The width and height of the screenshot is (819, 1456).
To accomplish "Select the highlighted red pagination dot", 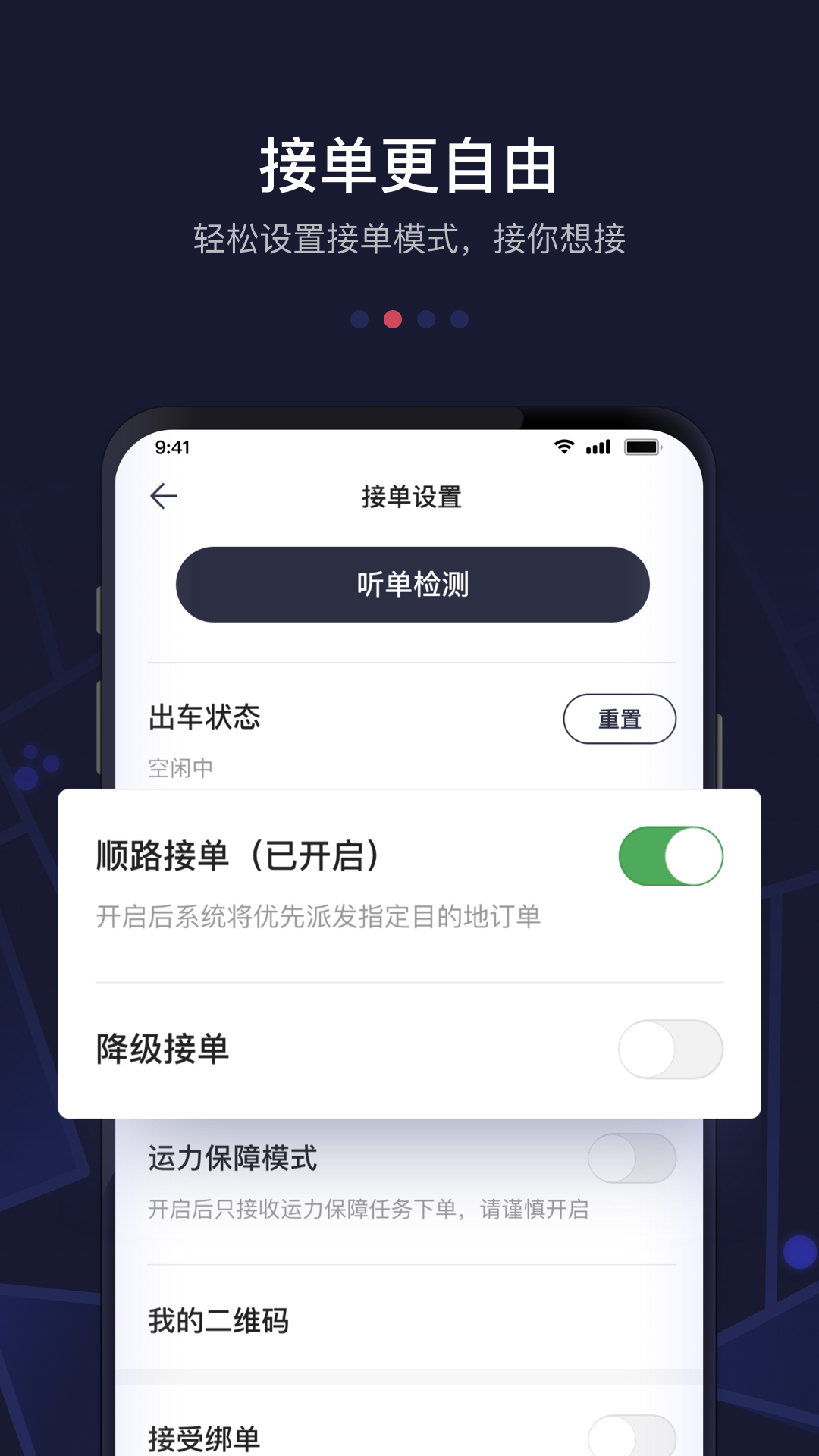I will point(391,320).
